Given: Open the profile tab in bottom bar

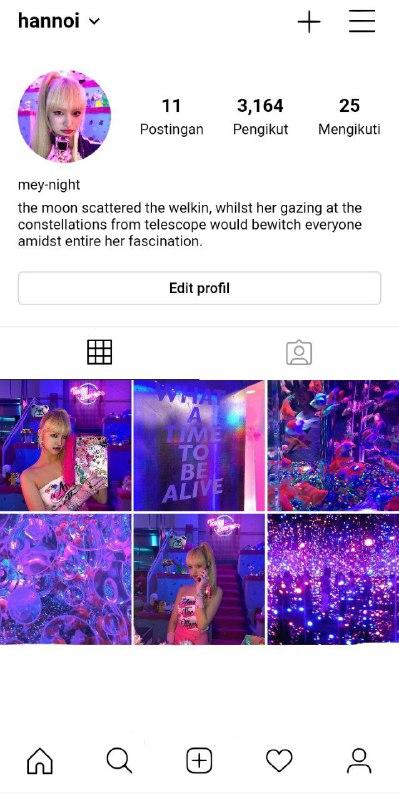Looking at the screenshot, I should pos(359,761).
